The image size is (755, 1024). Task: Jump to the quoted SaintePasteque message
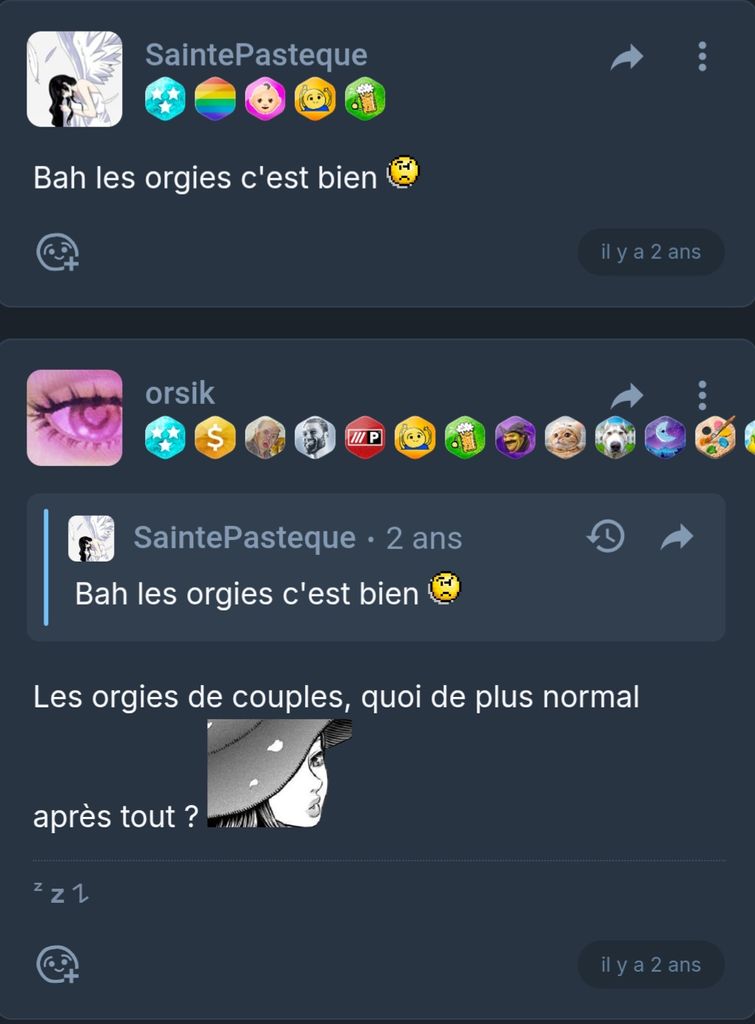677,538
